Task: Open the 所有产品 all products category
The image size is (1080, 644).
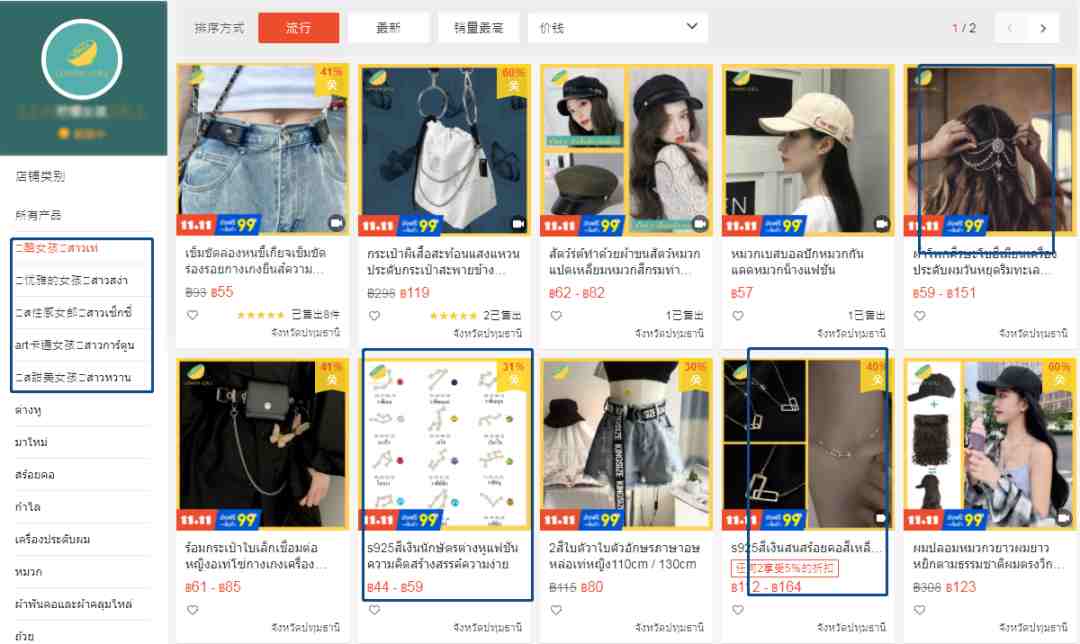Action: tap(38, 215)
